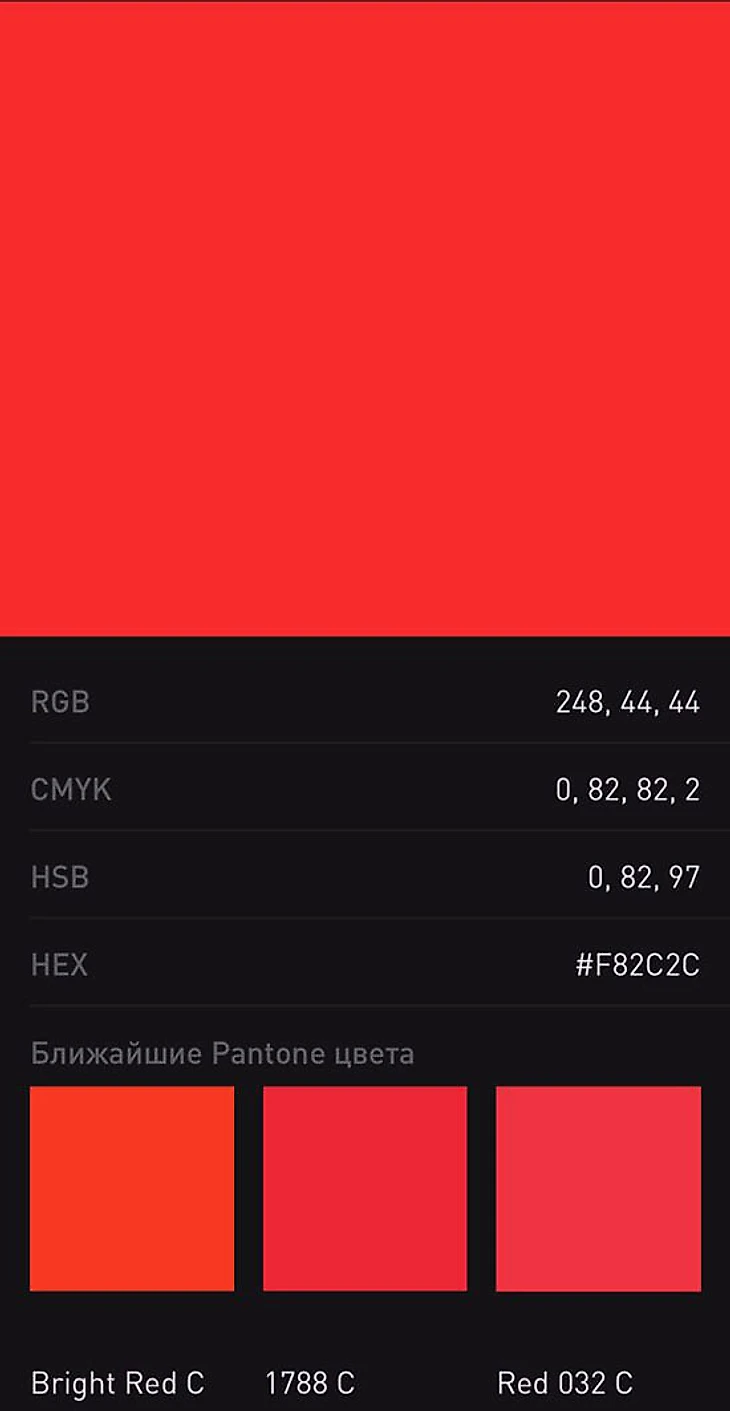Select the Bright Red C Pantone swatch
Screen dimensions: 730x1411
[132, 1188]
